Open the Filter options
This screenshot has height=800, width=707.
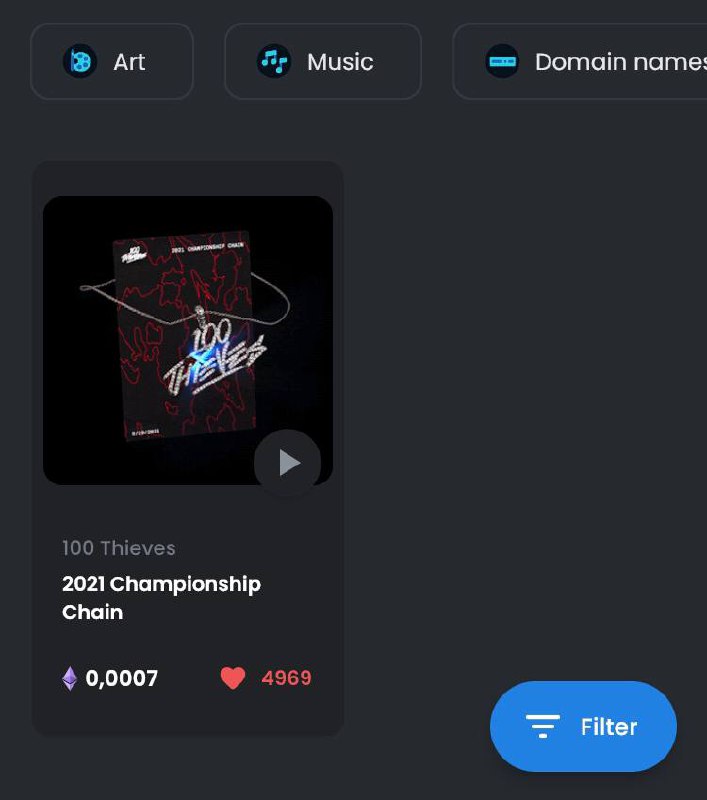583,727
